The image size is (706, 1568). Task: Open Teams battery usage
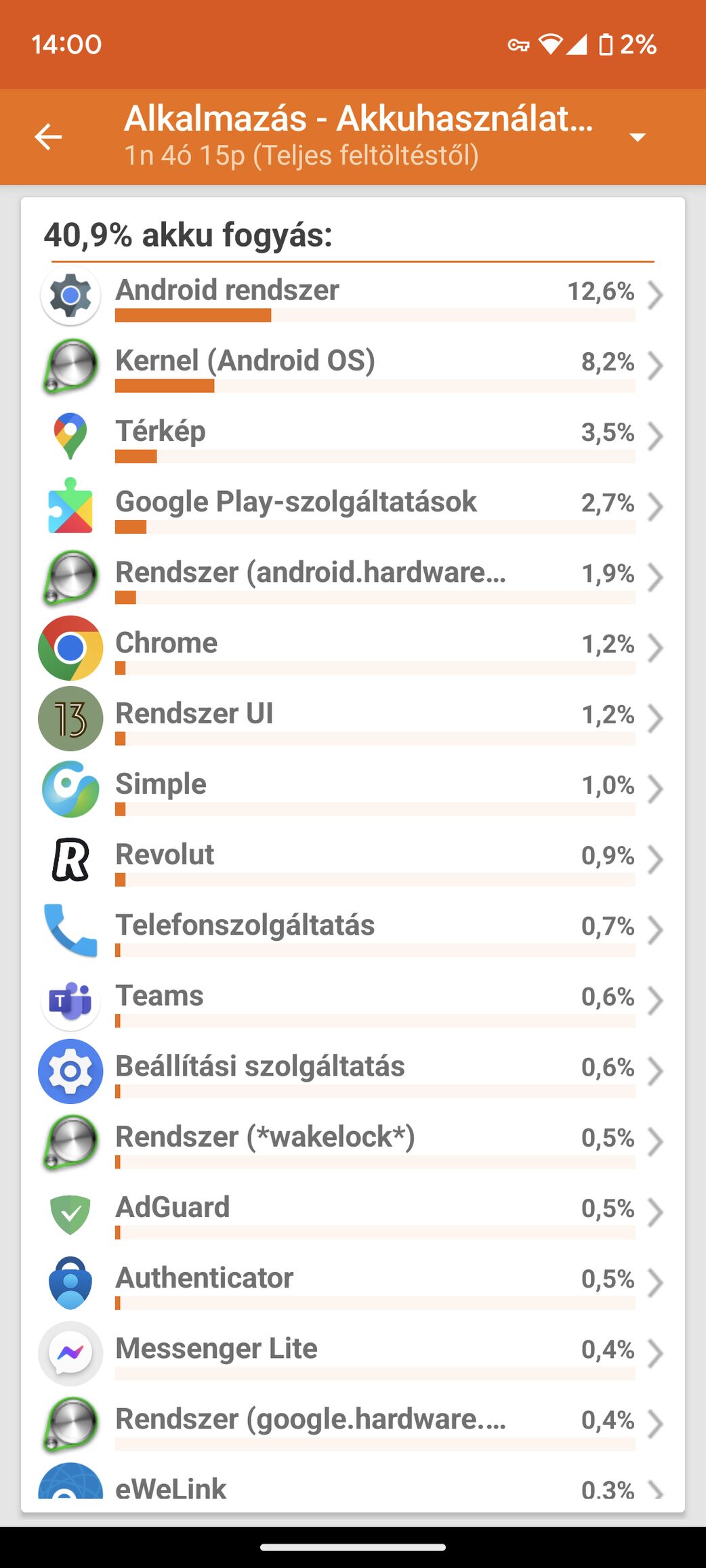[x=352, y=1000]
